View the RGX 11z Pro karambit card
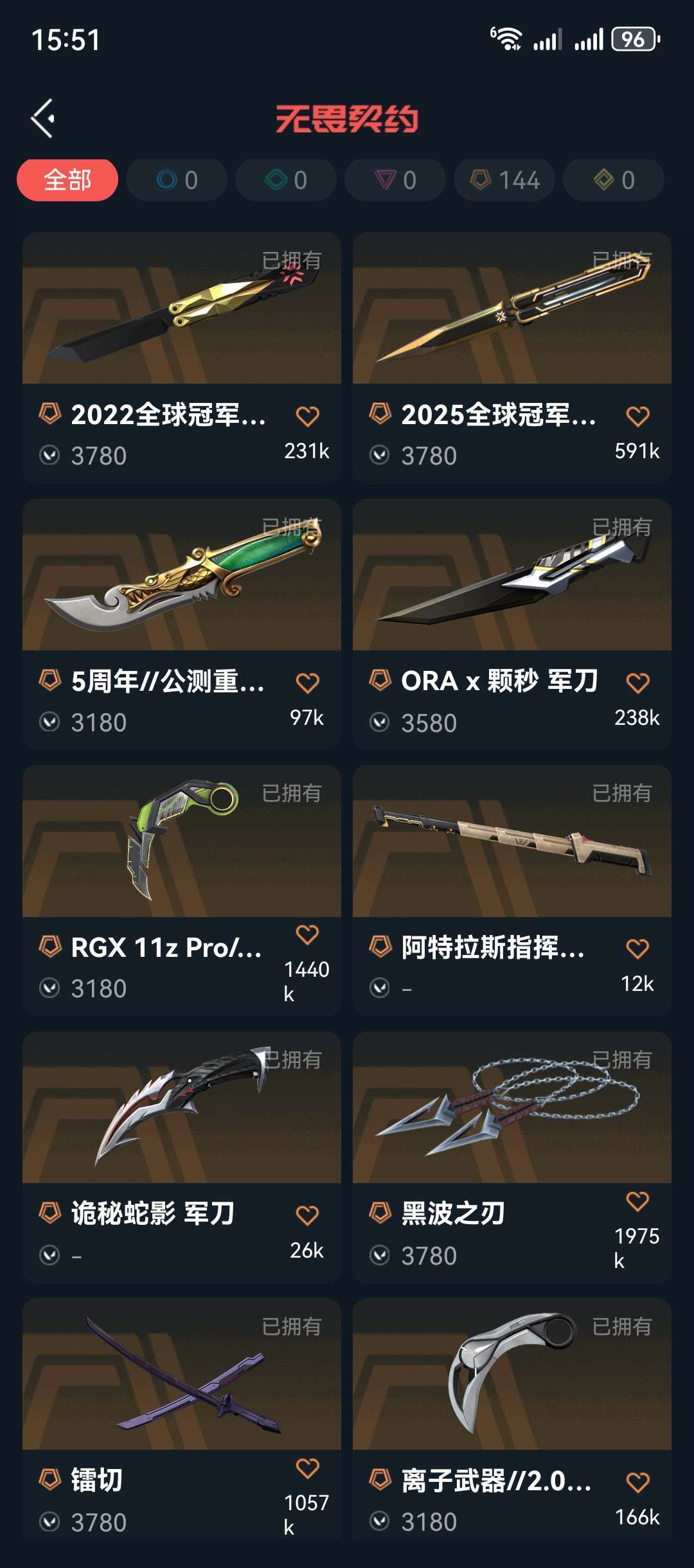Screen dimensions: 694x1568 [182, 841]
